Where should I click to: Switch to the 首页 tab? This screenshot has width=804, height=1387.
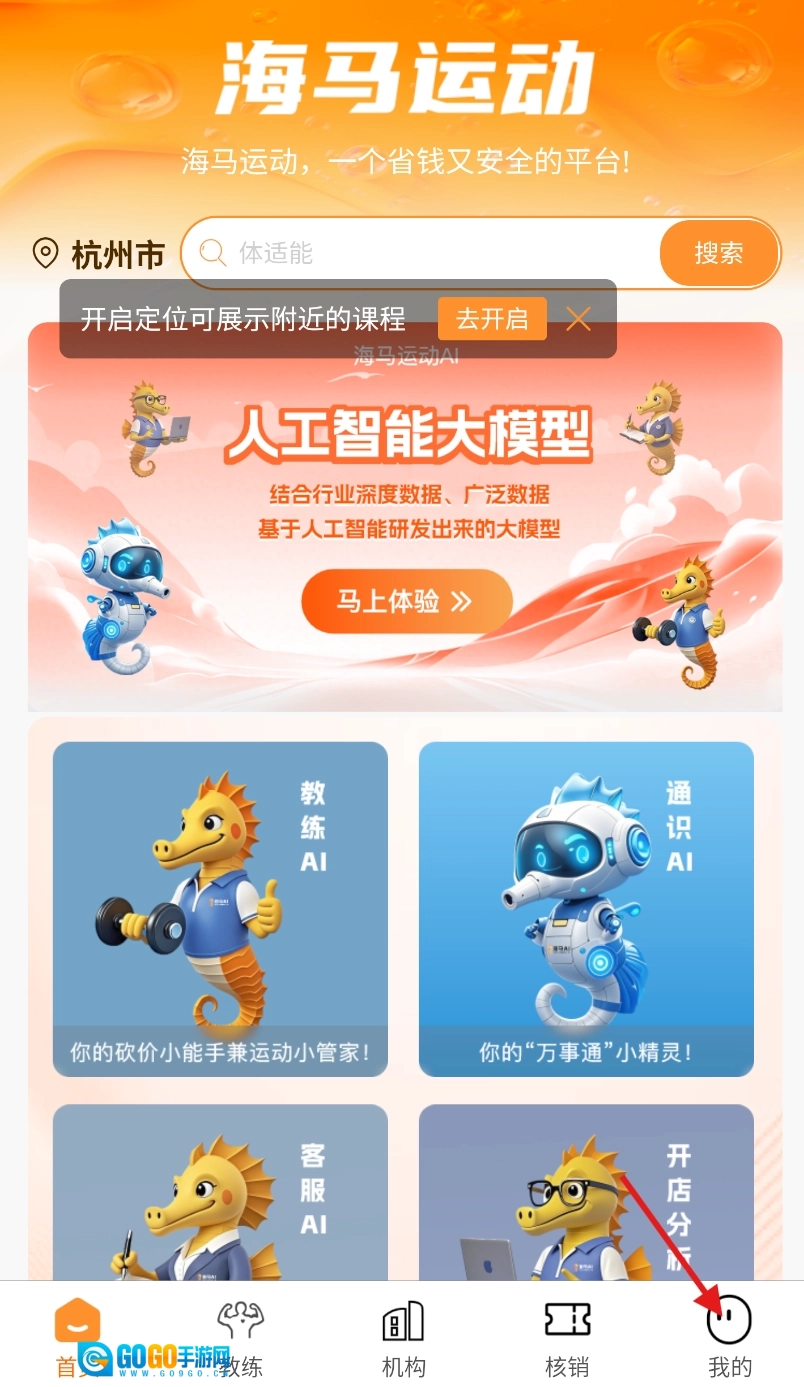coord(78,1335)
